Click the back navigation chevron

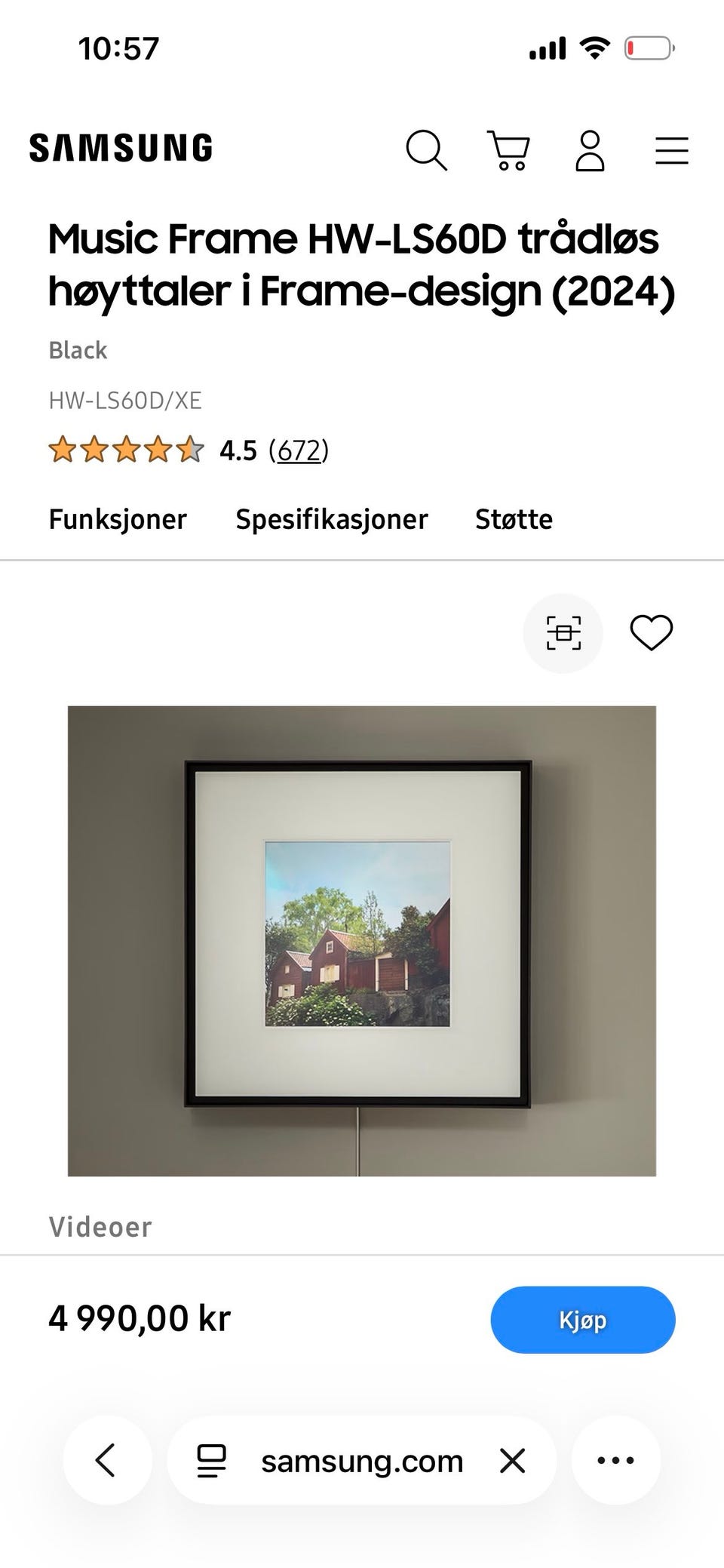pos(106,1459)
